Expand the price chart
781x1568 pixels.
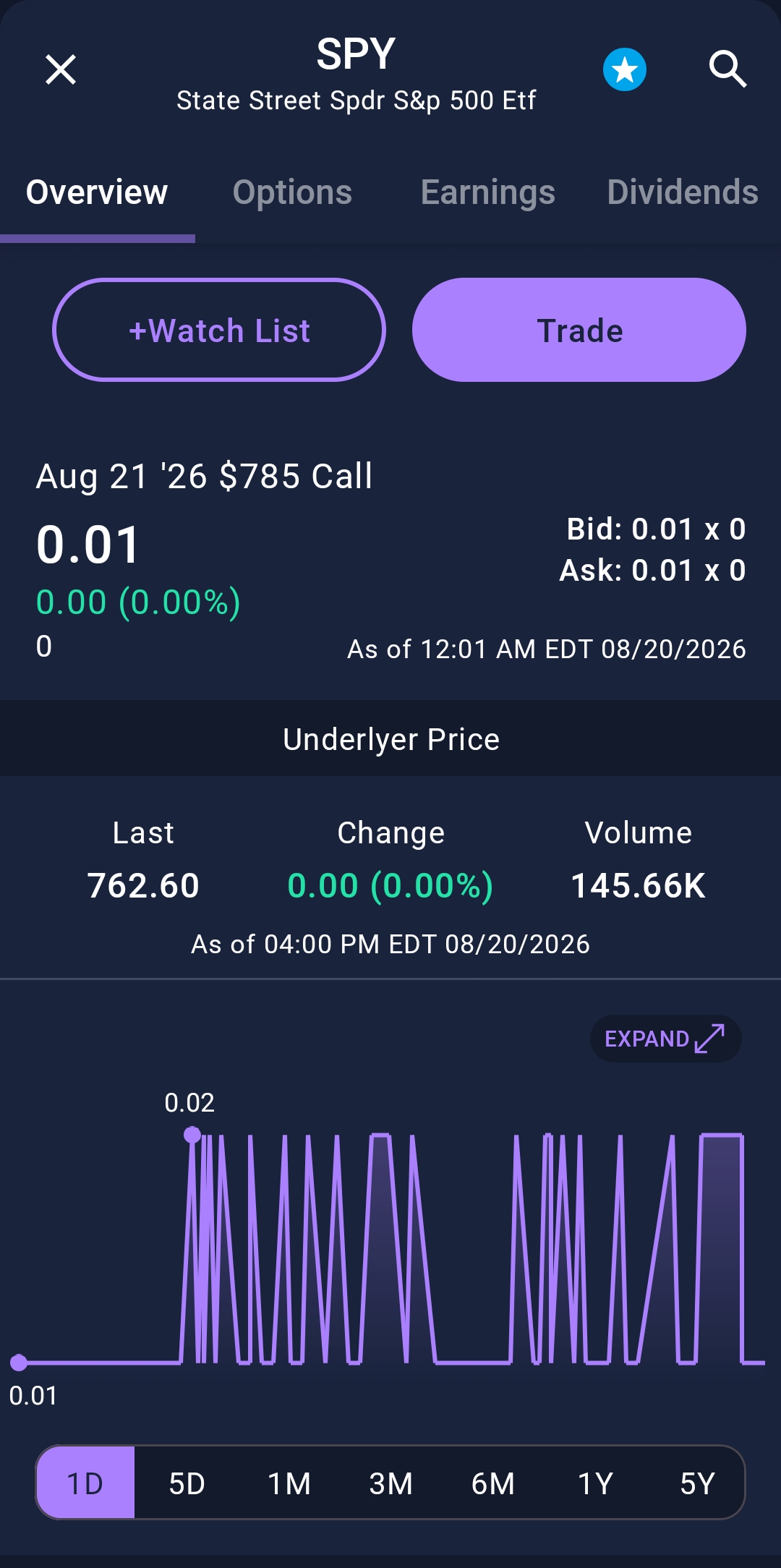point(665,1039)
